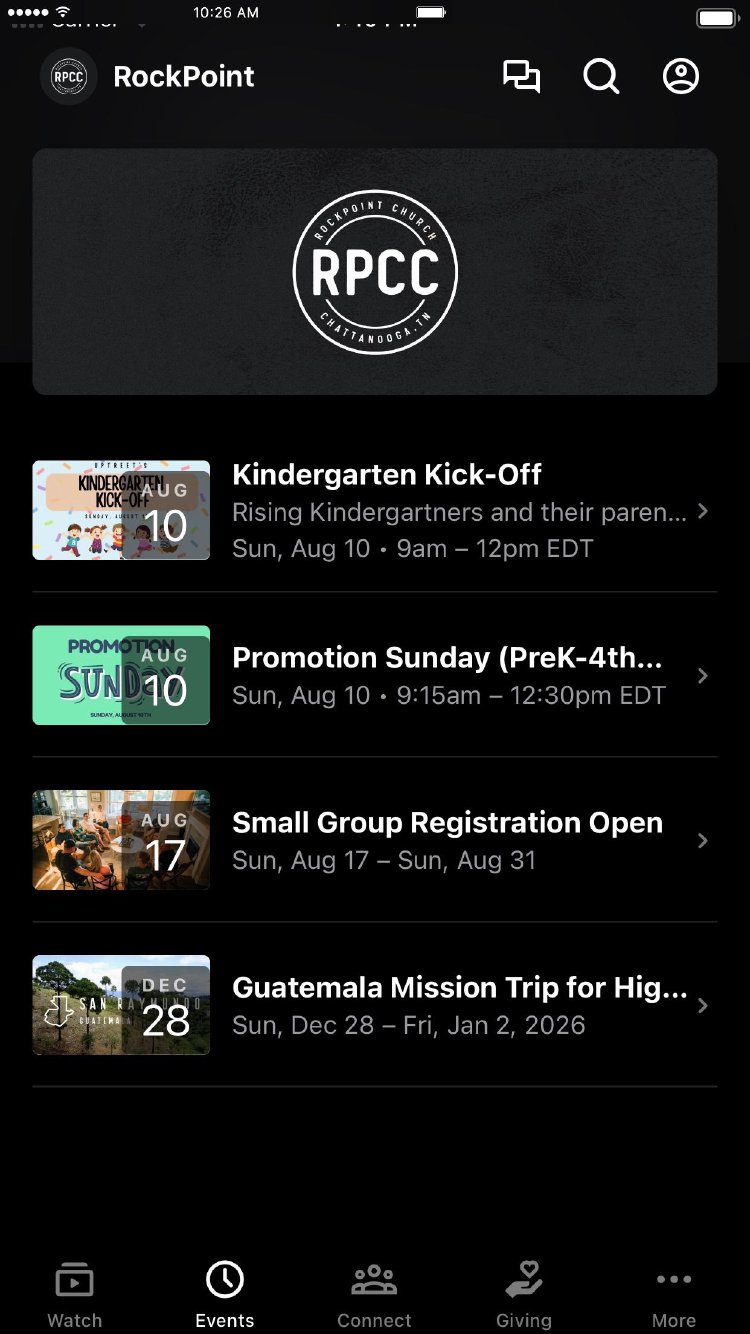The height and width of the screenshot is (1334, 750).
Task: View the Guatemala Mission Trip event
Action: point(375,1005)
